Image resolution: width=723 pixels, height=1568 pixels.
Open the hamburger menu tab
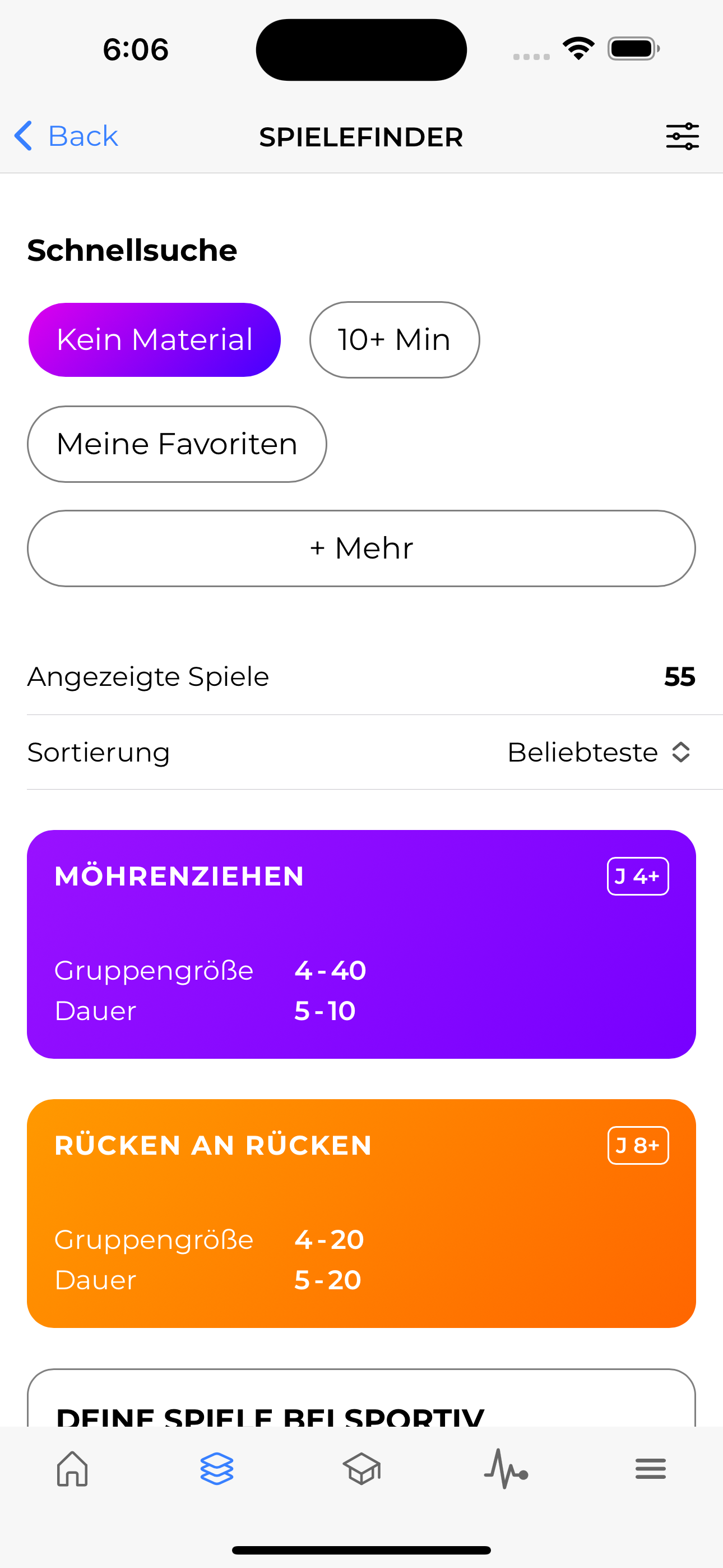pos(650,1469)
